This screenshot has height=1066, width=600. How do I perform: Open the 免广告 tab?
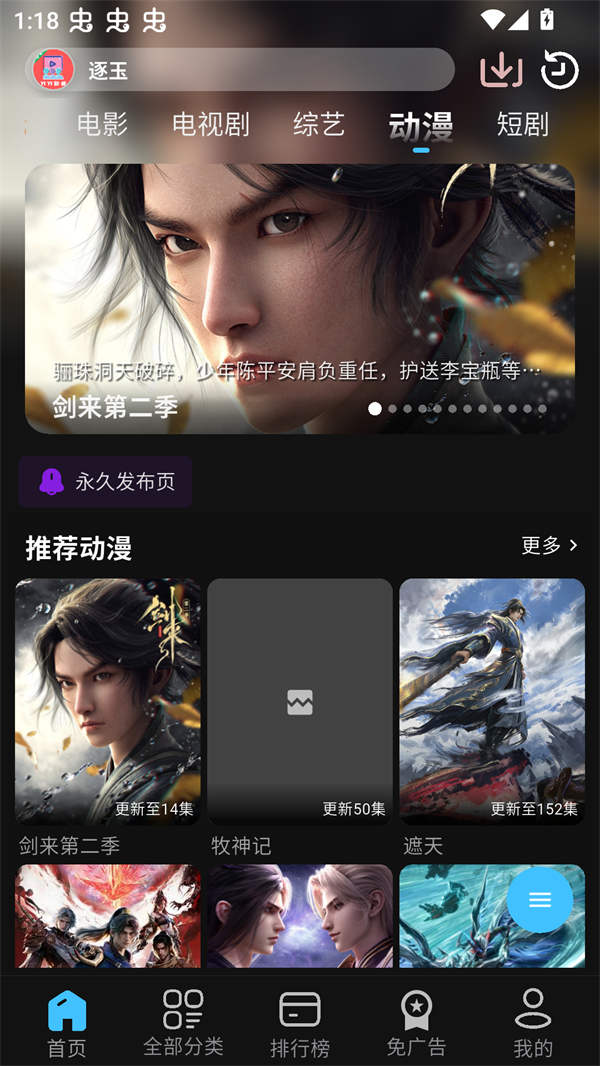(x=416, y=1023)
